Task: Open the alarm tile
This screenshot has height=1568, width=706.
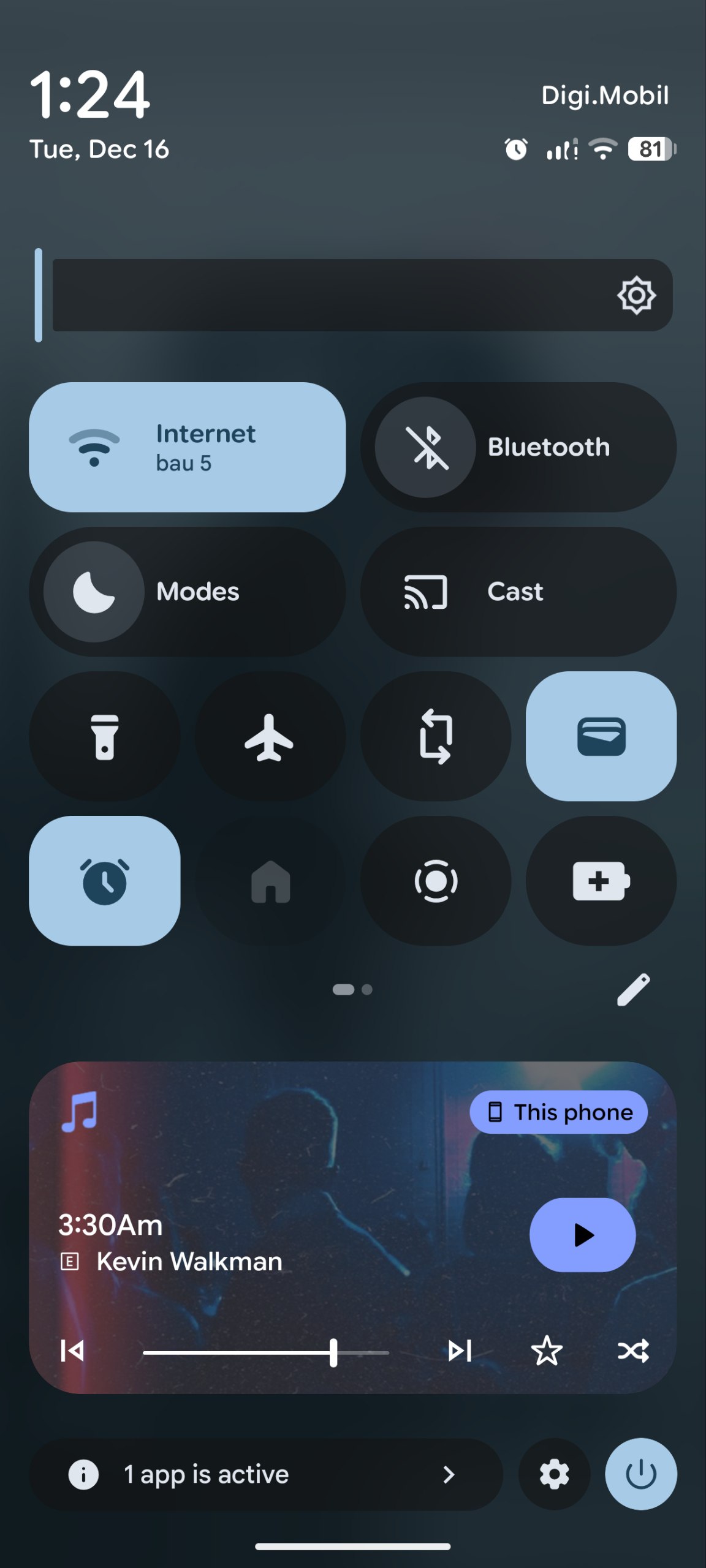Action: coord(105,881)
